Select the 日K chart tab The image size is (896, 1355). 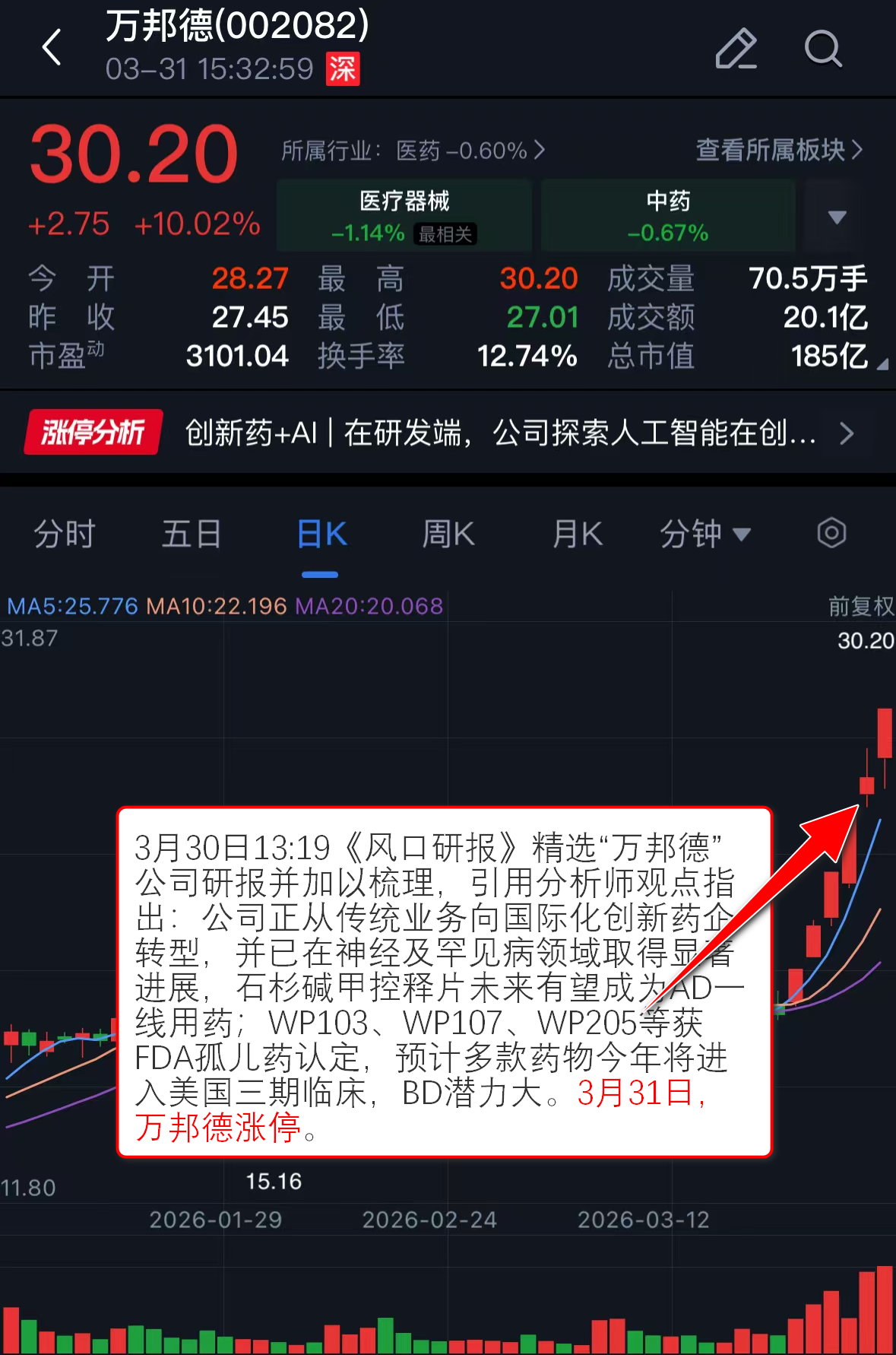tap(321, 534)
